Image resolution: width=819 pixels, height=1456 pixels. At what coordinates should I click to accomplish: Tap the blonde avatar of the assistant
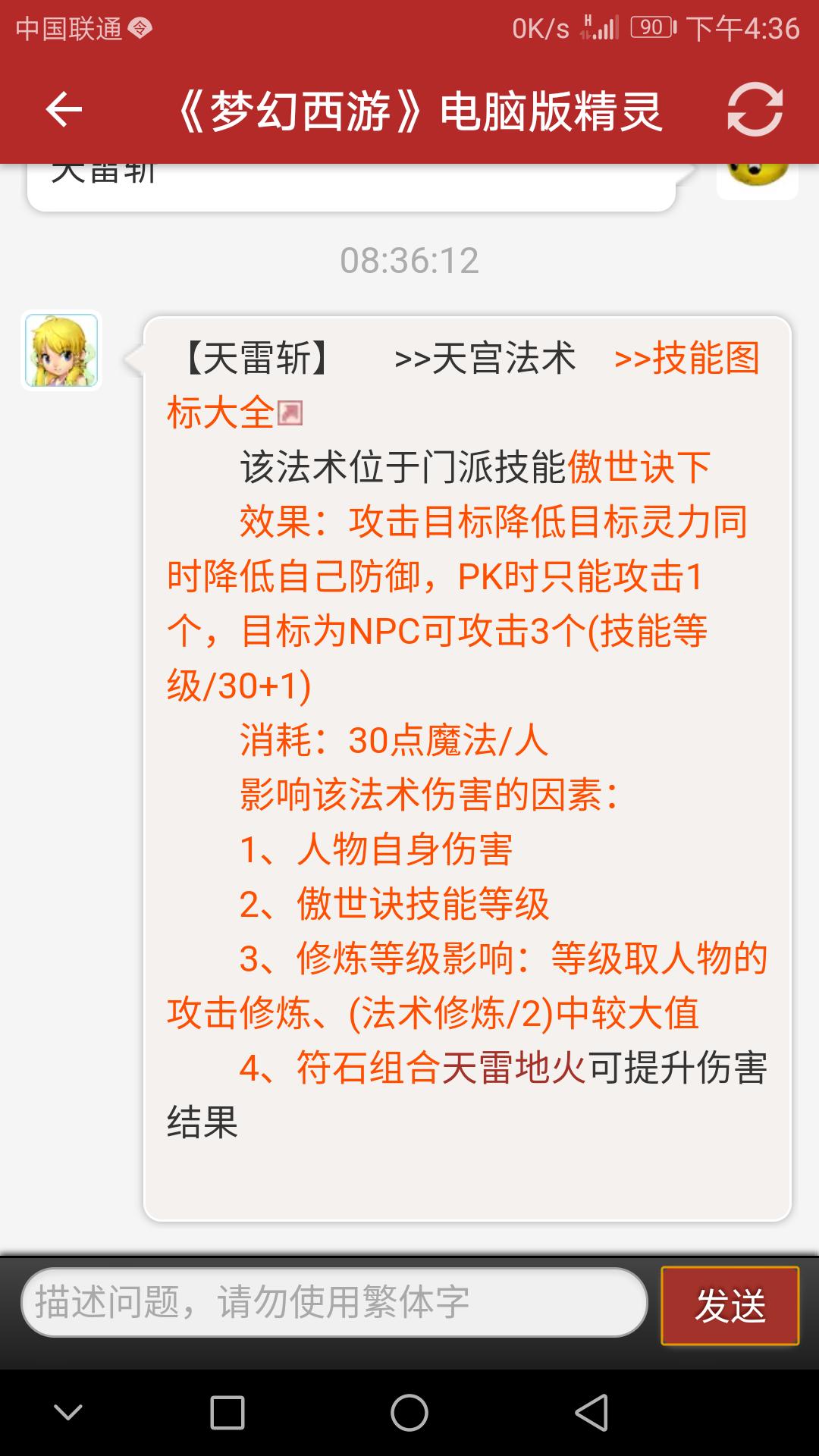click(61, 350)
